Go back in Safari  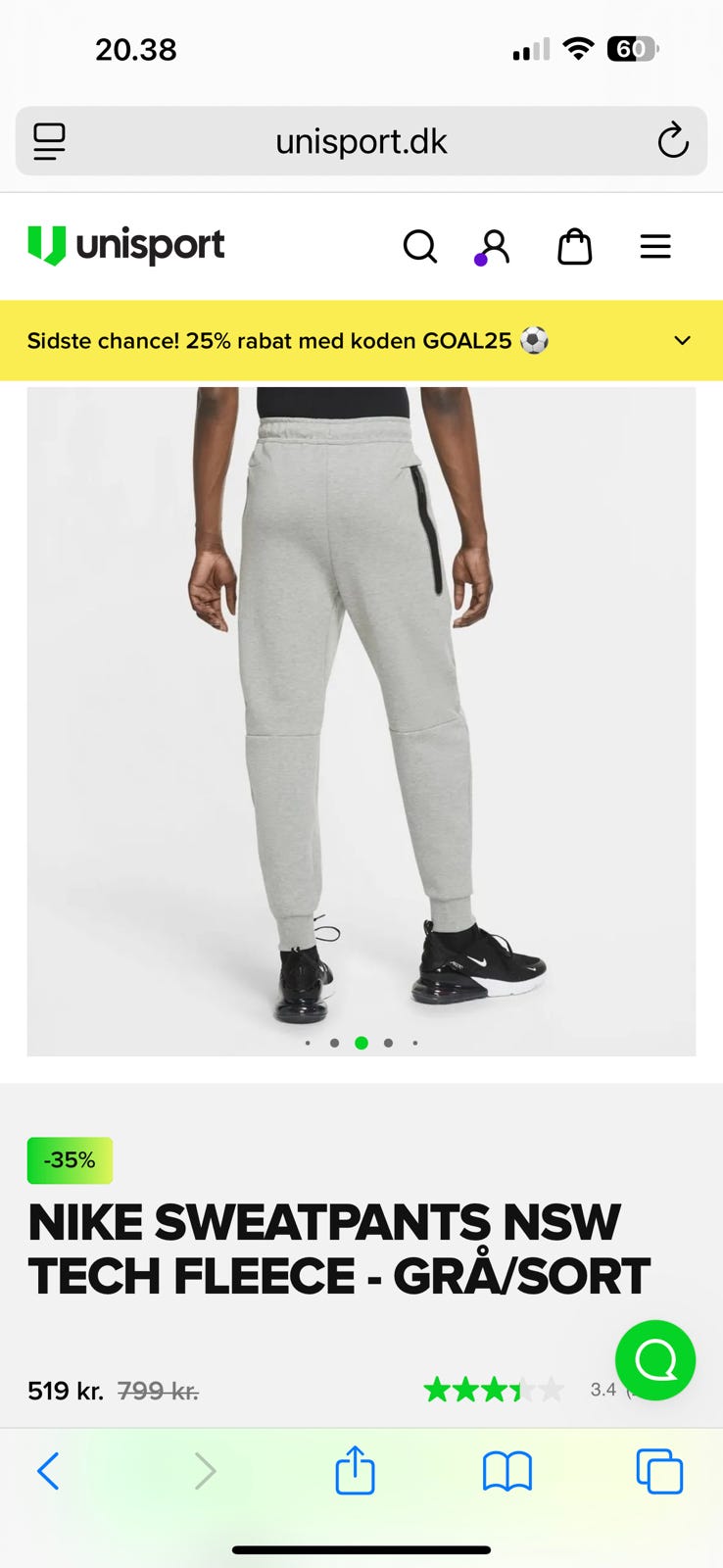pyautogui.click(x=48, y=1471)
